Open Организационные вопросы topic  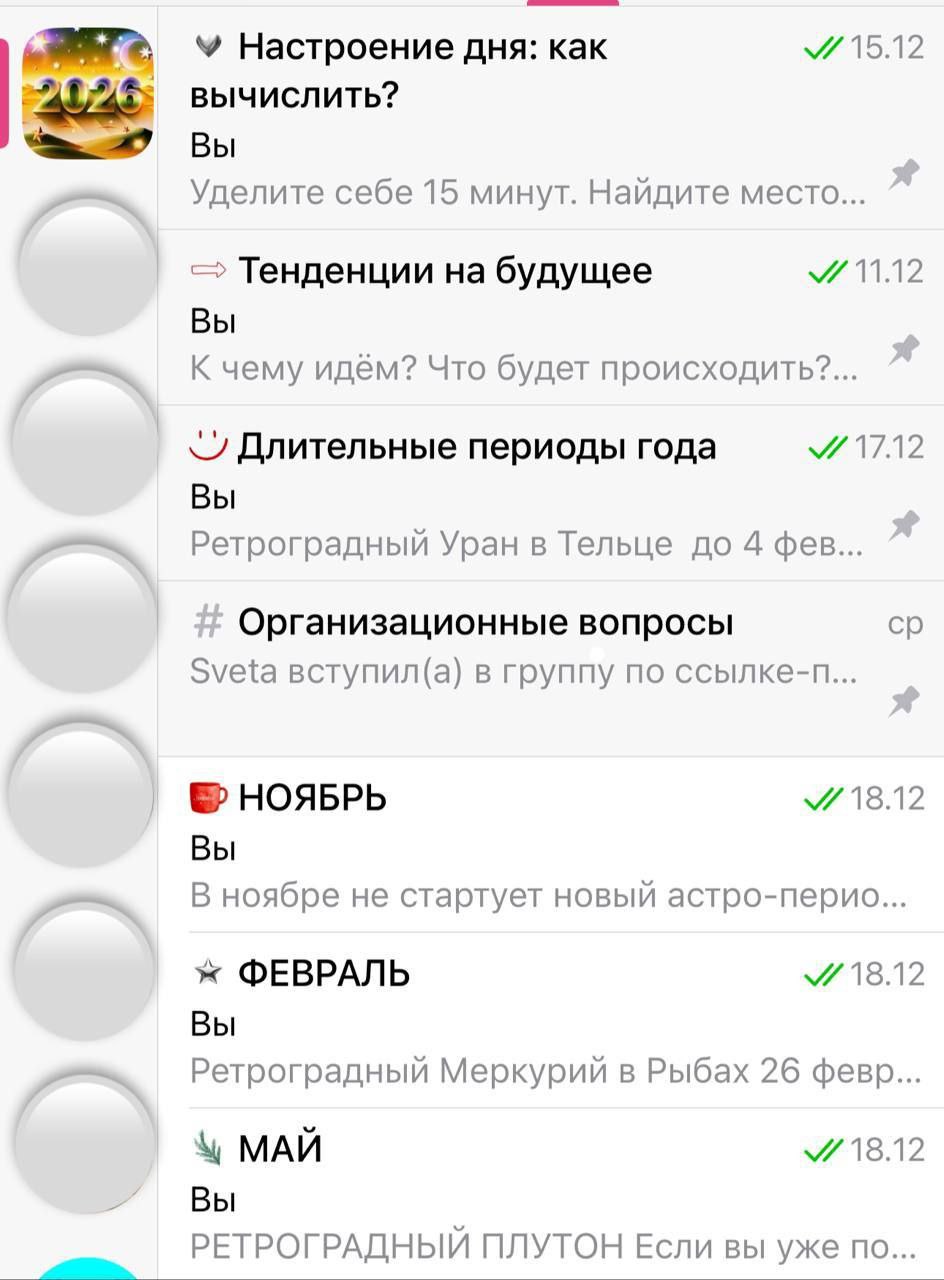pos(530,660)
